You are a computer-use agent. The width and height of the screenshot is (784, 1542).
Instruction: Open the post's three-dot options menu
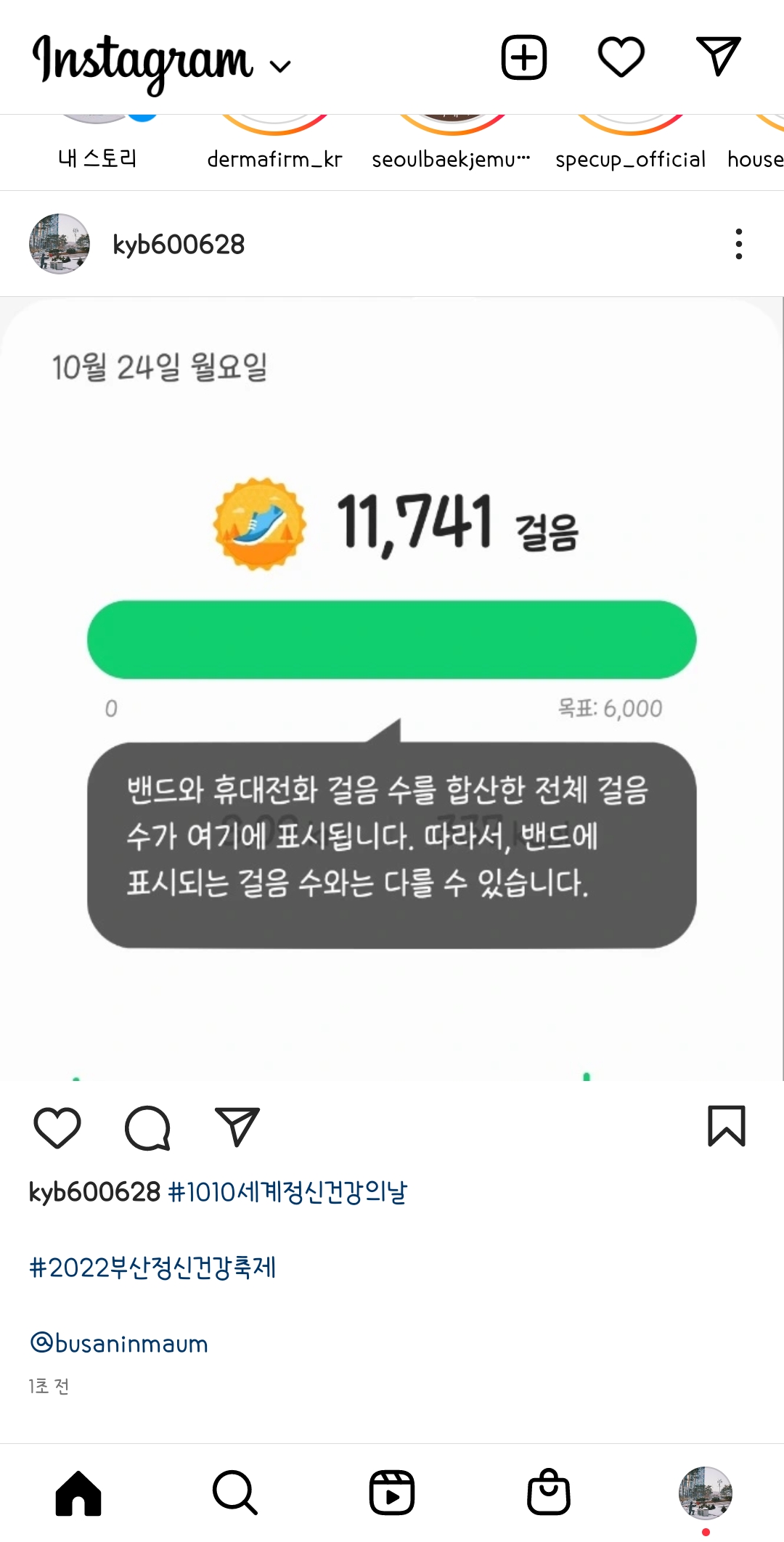point(738,244)
